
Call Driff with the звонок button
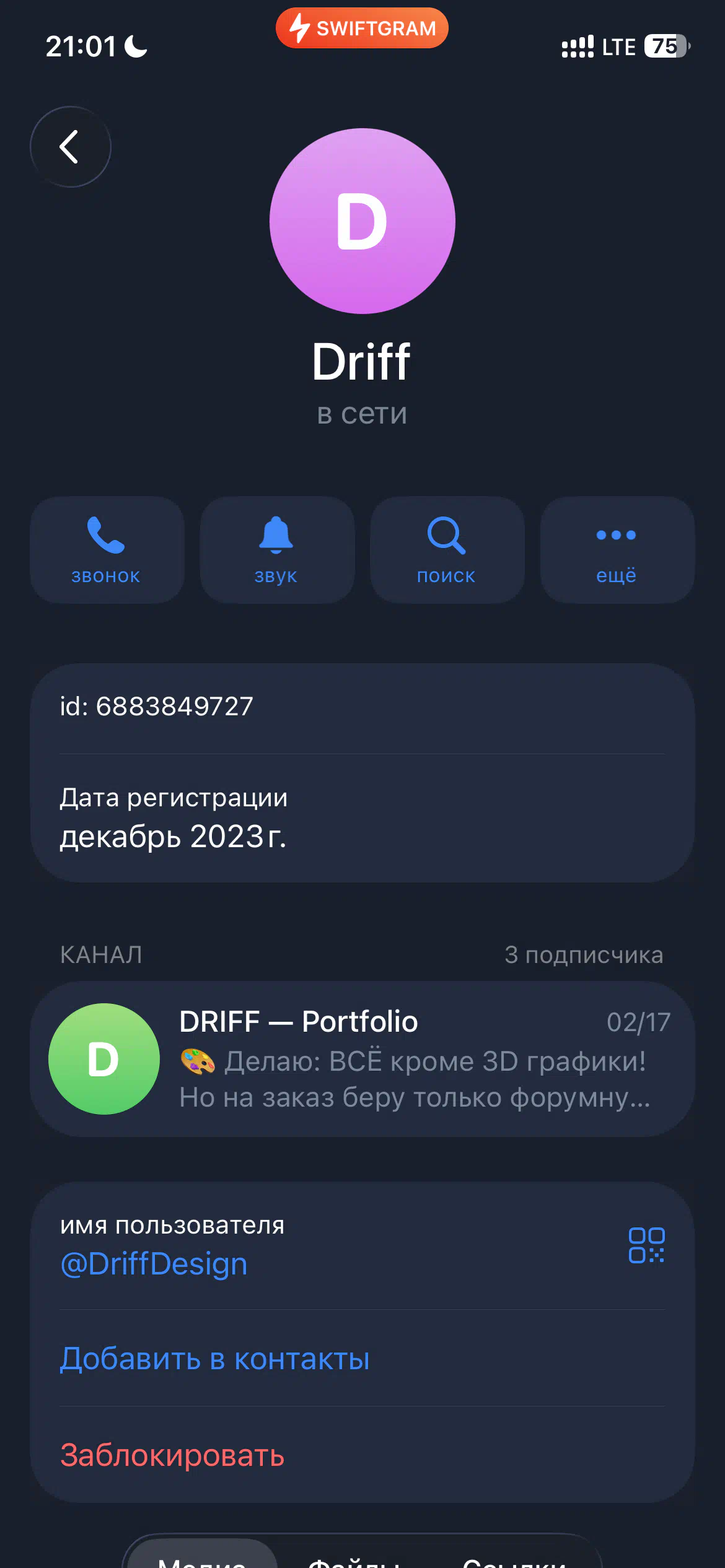(107, 549)
